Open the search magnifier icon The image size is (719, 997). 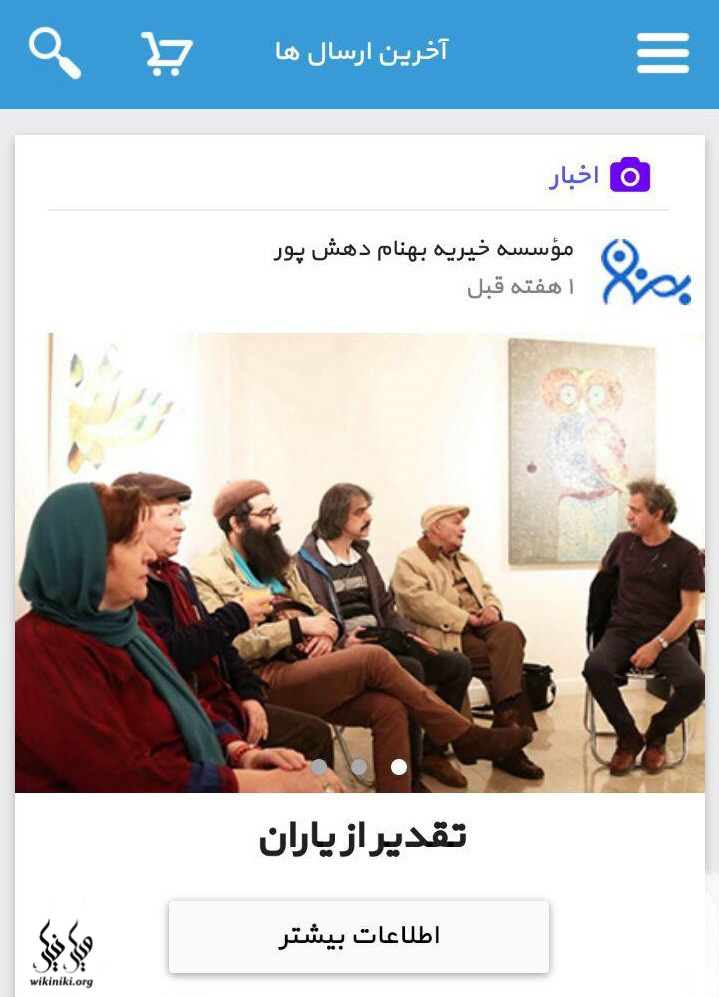click(x=54, y=52)
